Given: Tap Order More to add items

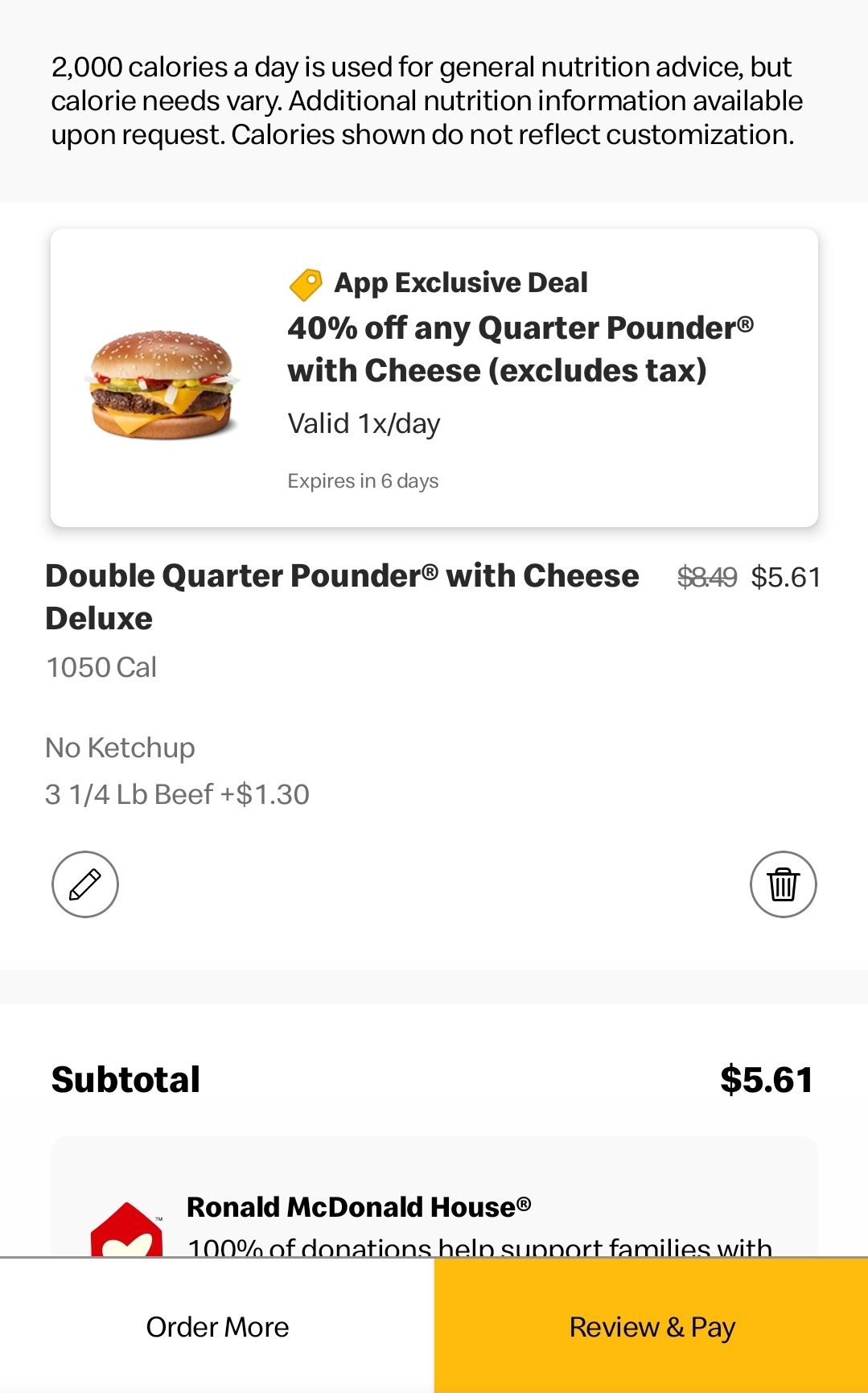Looking at the screenshot, I should [217, 1326].
